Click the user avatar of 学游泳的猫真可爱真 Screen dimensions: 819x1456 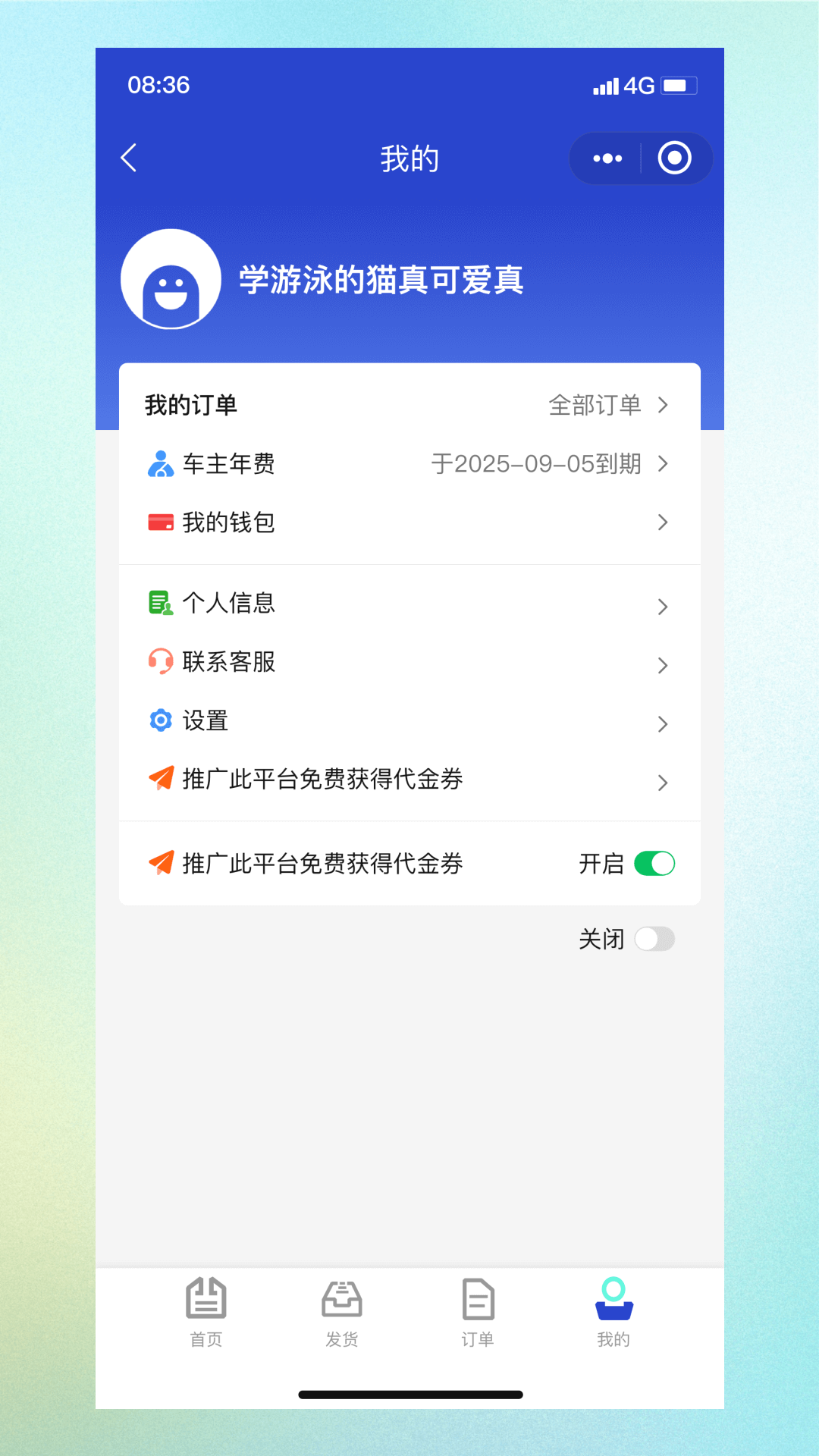click(x=171, y=278)
